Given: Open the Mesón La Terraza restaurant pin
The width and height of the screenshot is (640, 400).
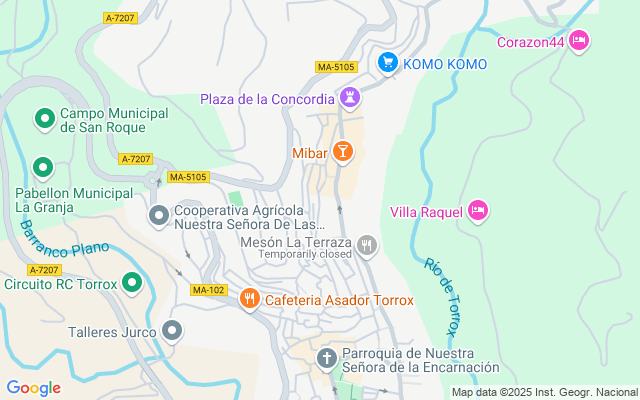Looking at the screenshot, I should tap(367, 244).
